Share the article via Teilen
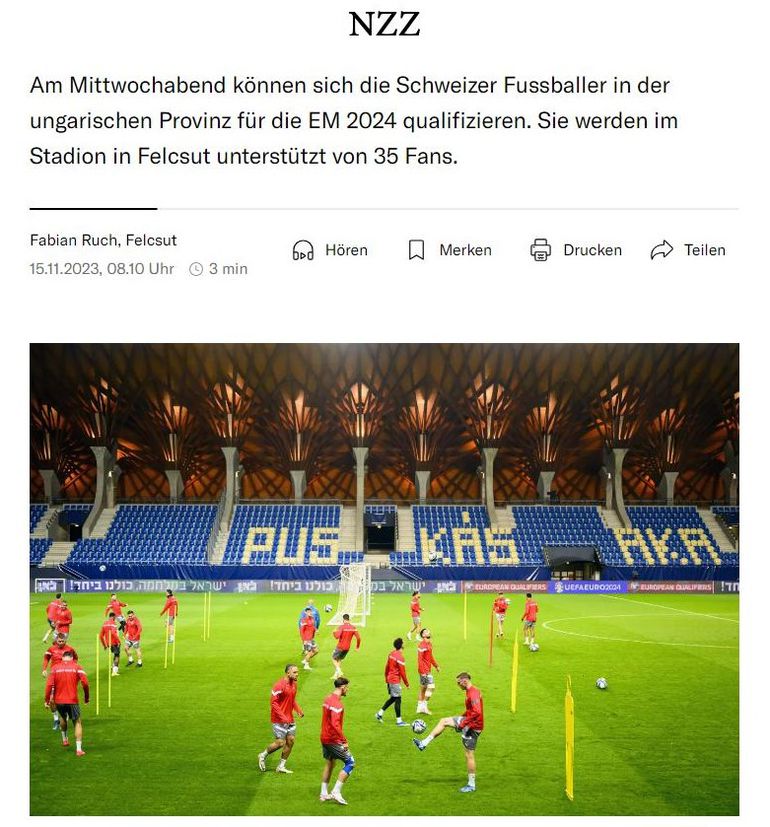 [x=688, y=250]
